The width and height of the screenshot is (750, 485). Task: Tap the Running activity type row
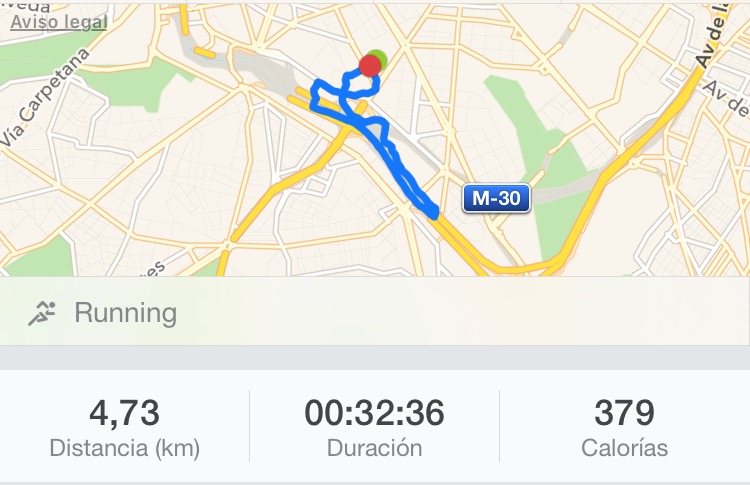tap(374, 313)
